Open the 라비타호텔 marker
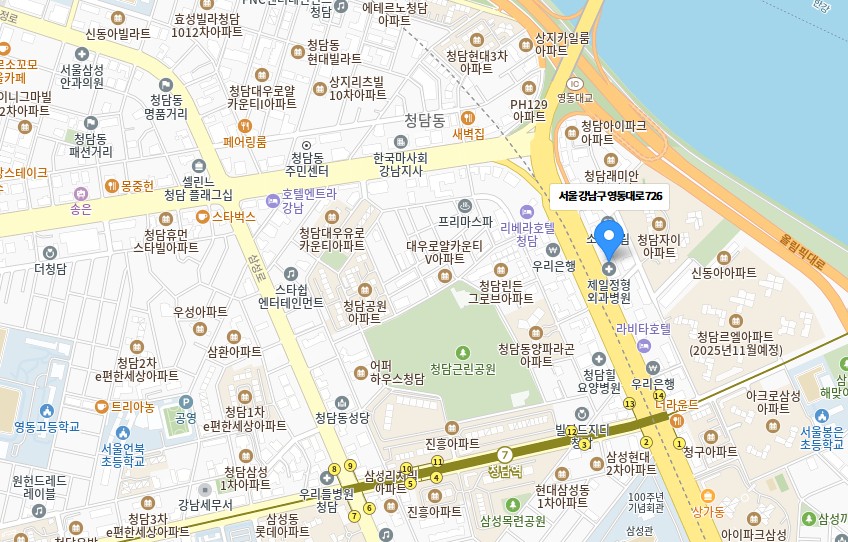This screenshot has height=542, width=848. [642, 345]
